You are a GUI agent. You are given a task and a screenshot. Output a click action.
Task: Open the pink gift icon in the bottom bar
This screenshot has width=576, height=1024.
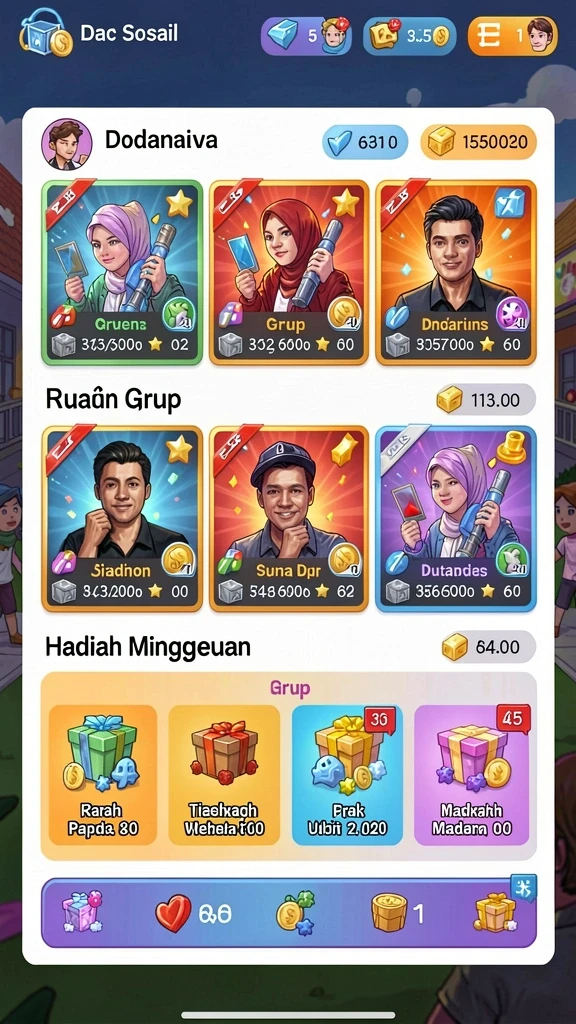click(x=82, y=912)
